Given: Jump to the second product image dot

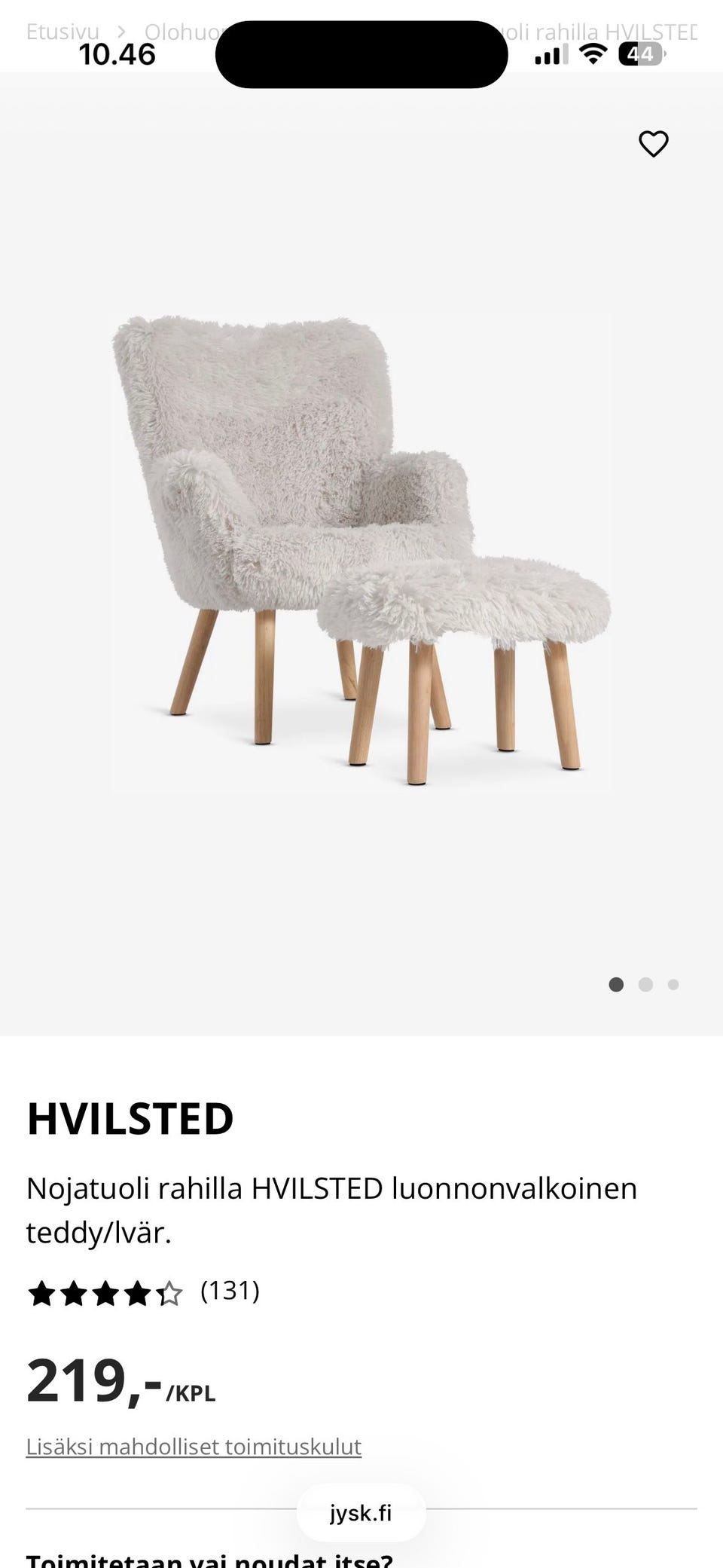Looking at the screenshot, I should click(645, 985).
